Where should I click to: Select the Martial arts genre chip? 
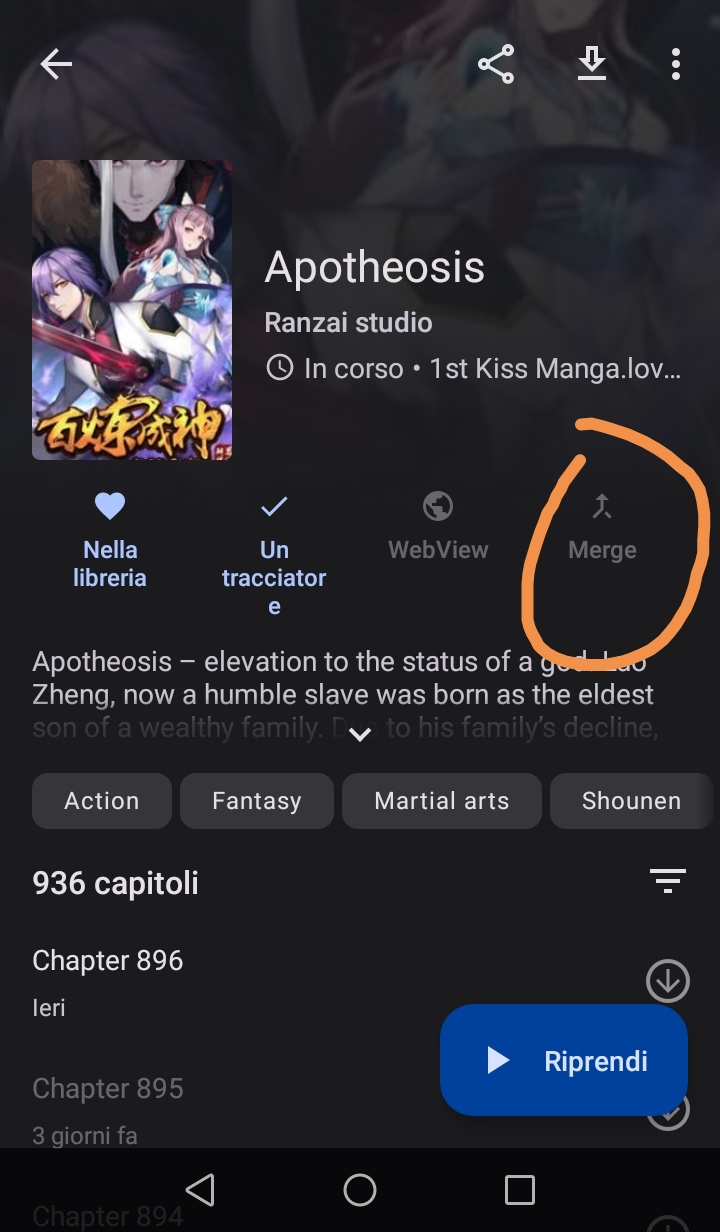pos(441,800)
